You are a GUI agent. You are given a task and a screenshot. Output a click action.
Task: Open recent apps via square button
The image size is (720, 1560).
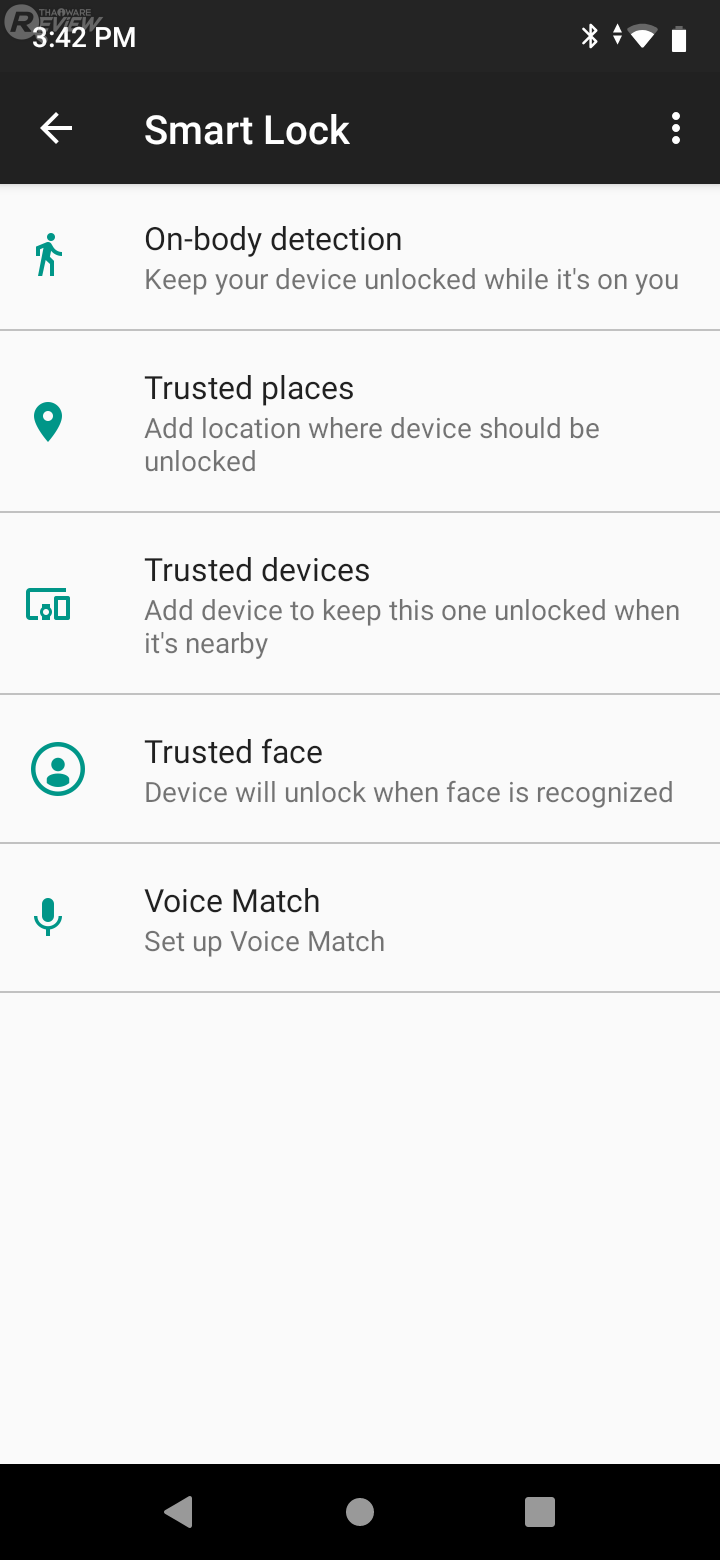coord(540,1511)
